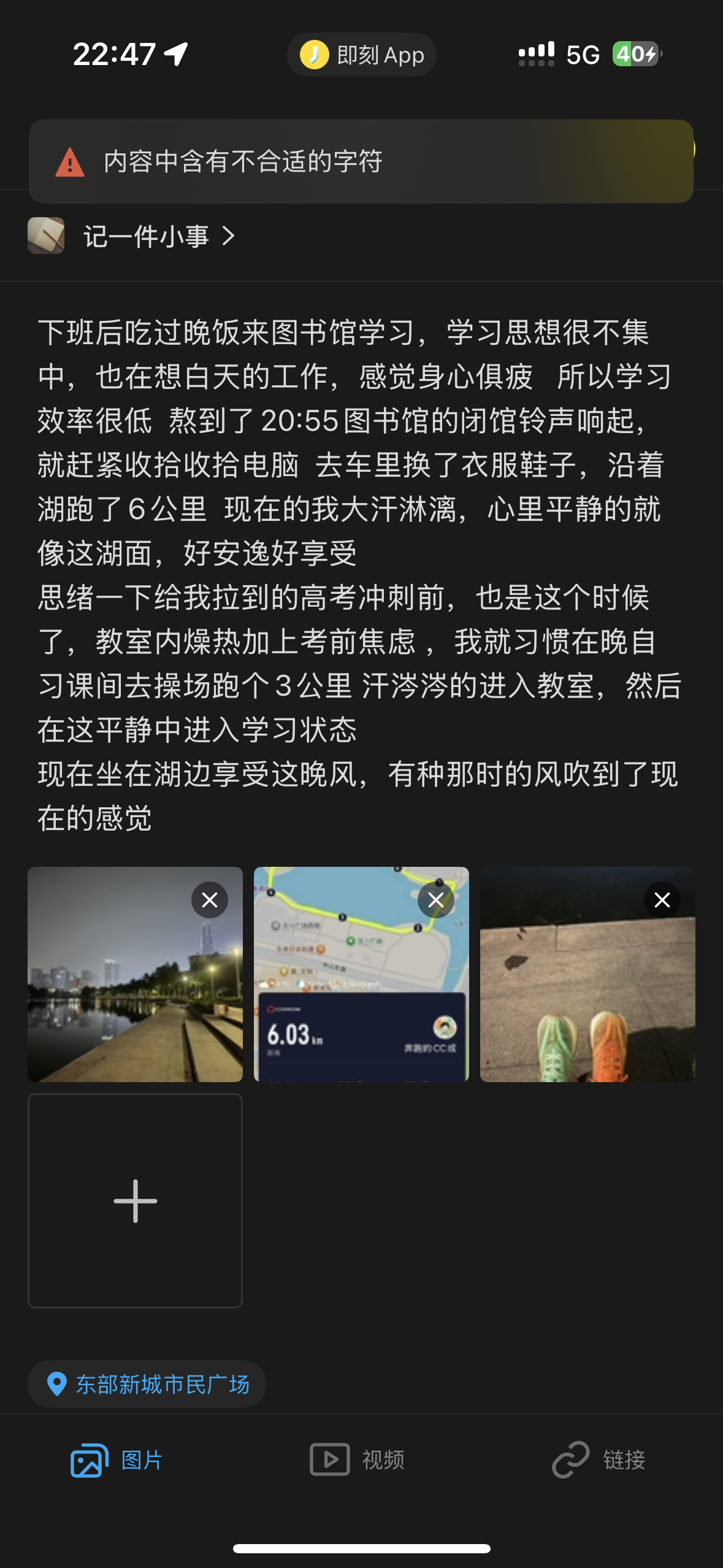Tap the post text to edit it
Screen dimensions: 723x1568
point(361,575)
